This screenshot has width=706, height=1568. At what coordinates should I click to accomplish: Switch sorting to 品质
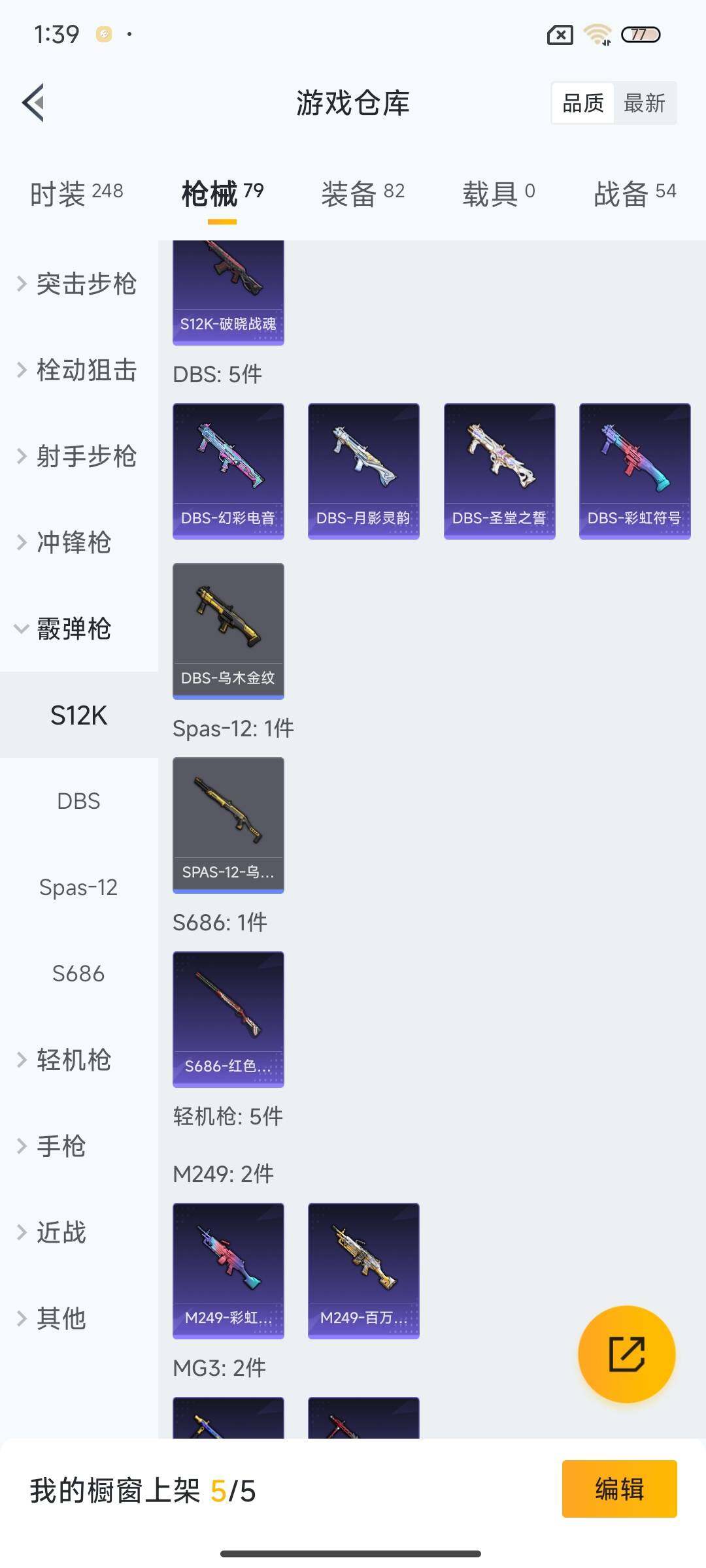tap(584, 103)
